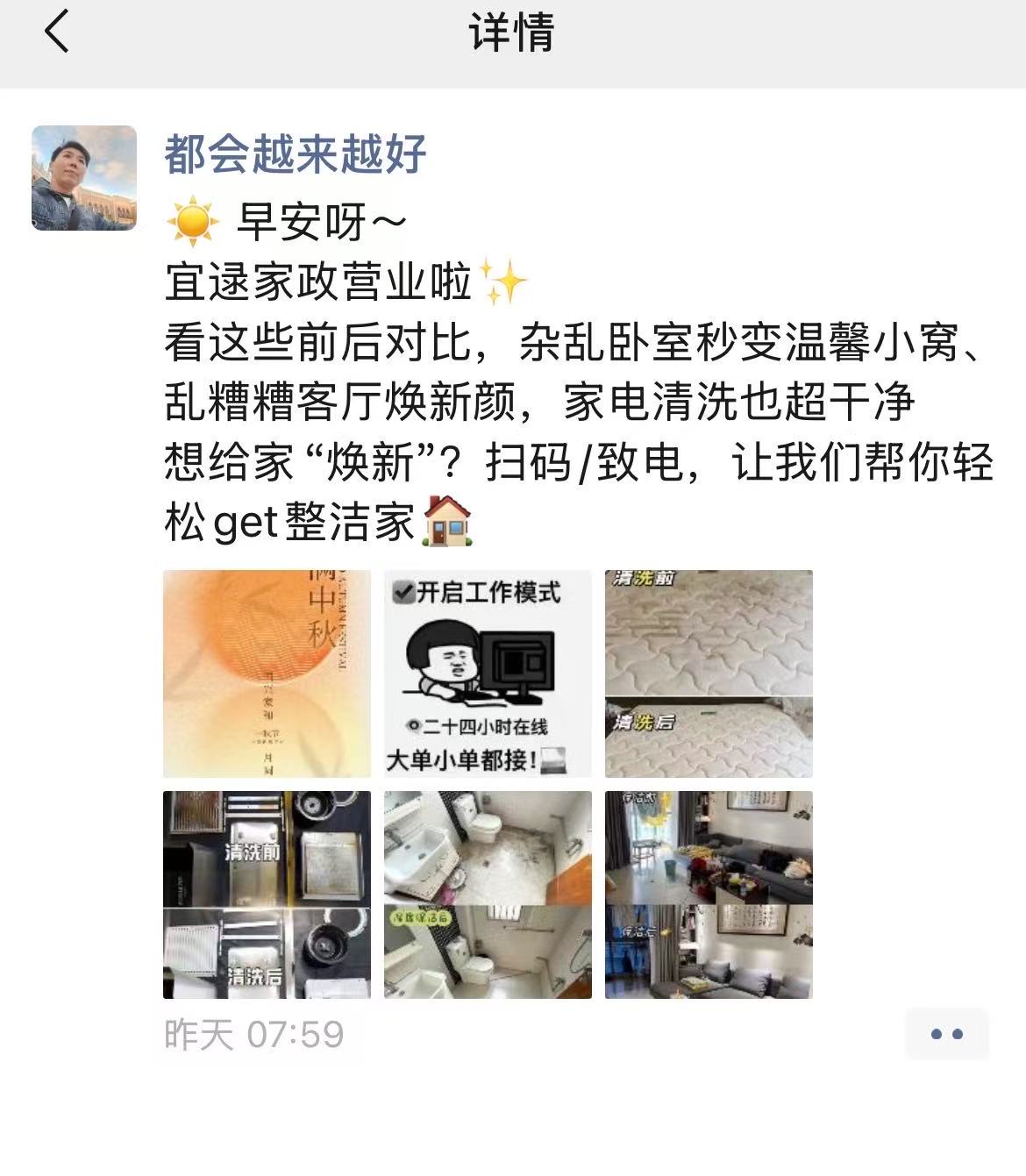Viewport: 1026px width, 1176px height.
Task: Open the range hood parts cleaning photo
Action: click(267, 894)
